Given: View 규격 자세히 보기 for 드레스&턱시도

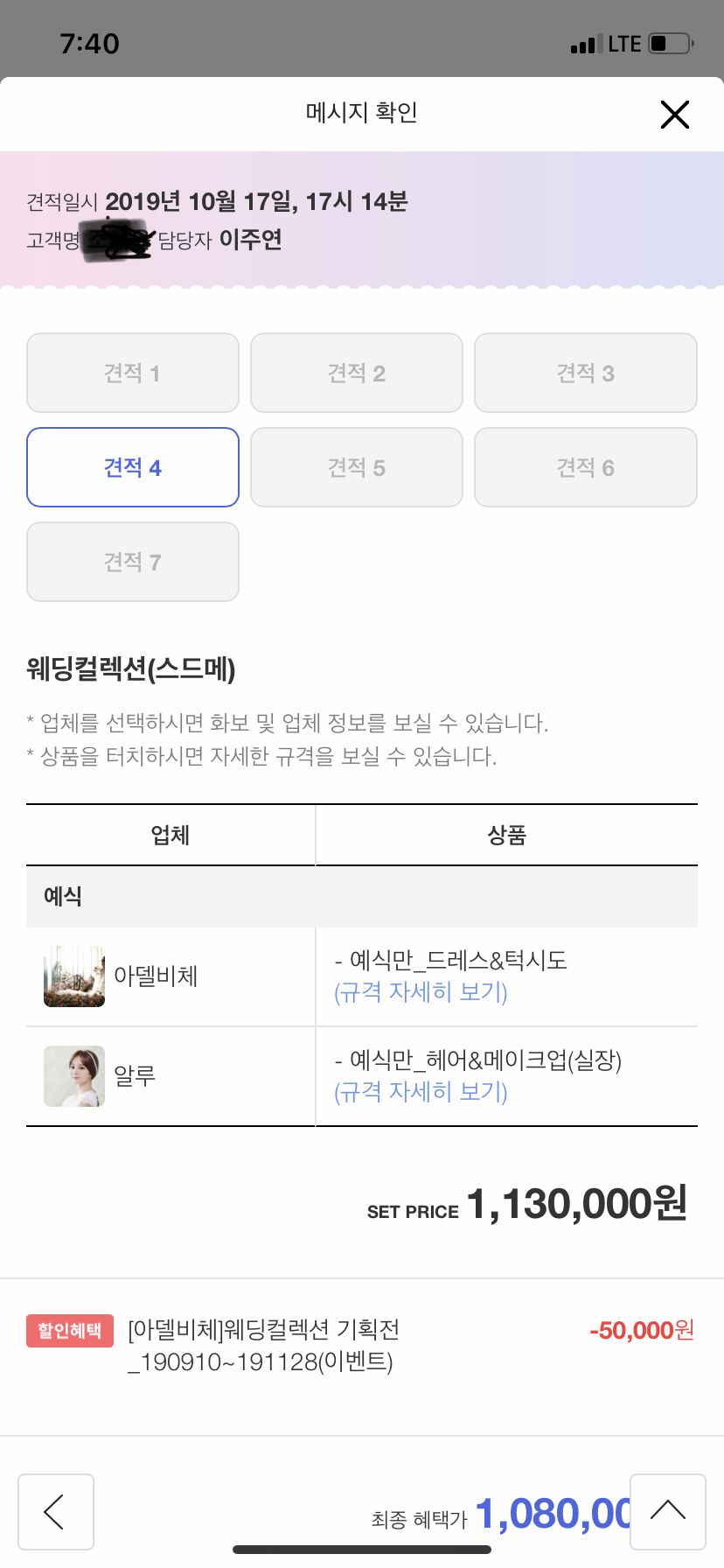Looking at the screenshot, I should click(421, 992).
